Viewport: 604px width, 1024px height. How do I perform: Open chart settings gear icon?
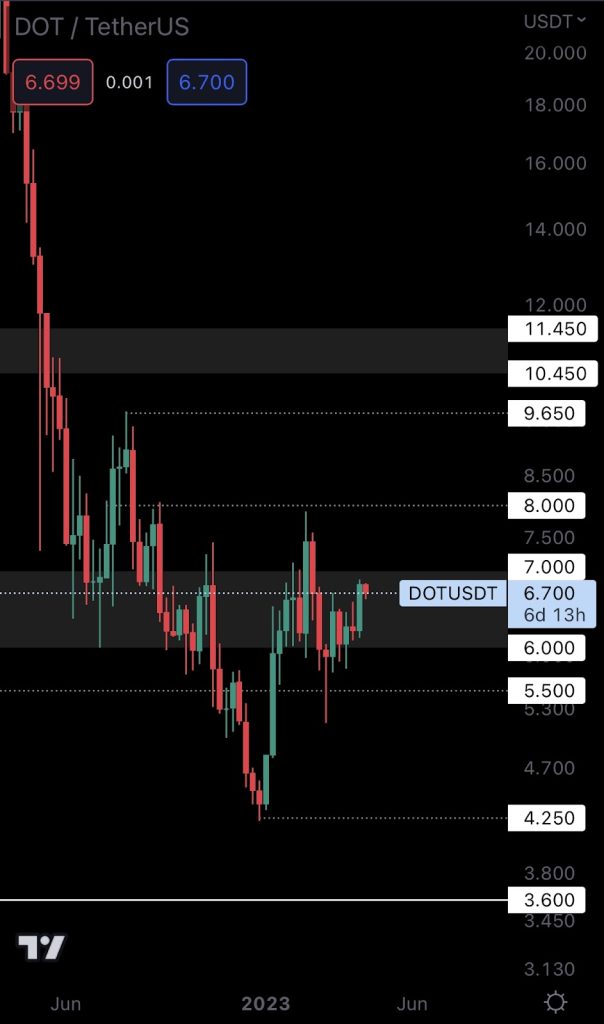[x=556, y=1002]
